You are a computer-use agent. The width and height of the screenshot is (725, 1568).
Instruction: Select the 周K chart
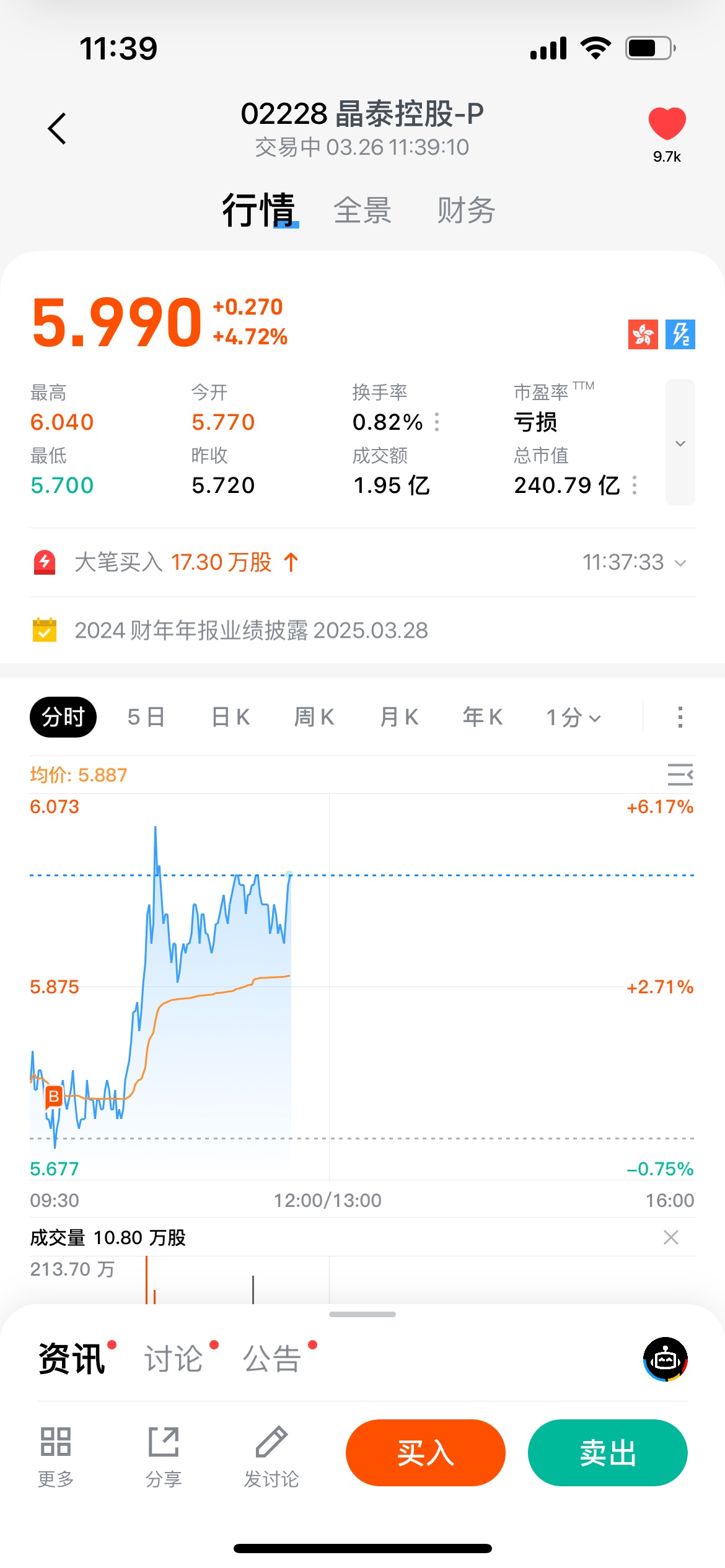click(x=314, y=717)
